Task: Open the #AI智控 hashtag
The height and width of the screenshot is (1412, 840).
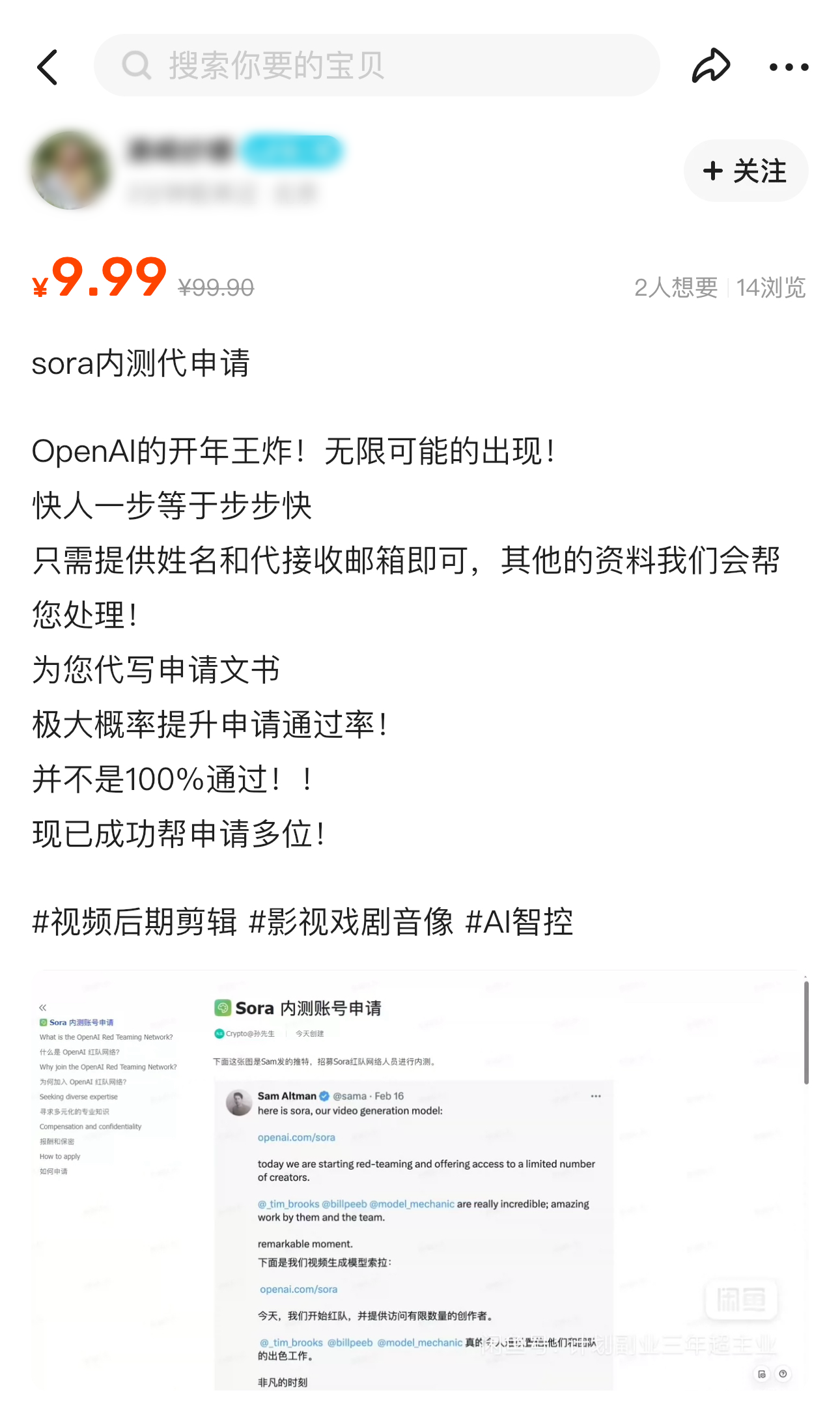Action: pos(519,922)
